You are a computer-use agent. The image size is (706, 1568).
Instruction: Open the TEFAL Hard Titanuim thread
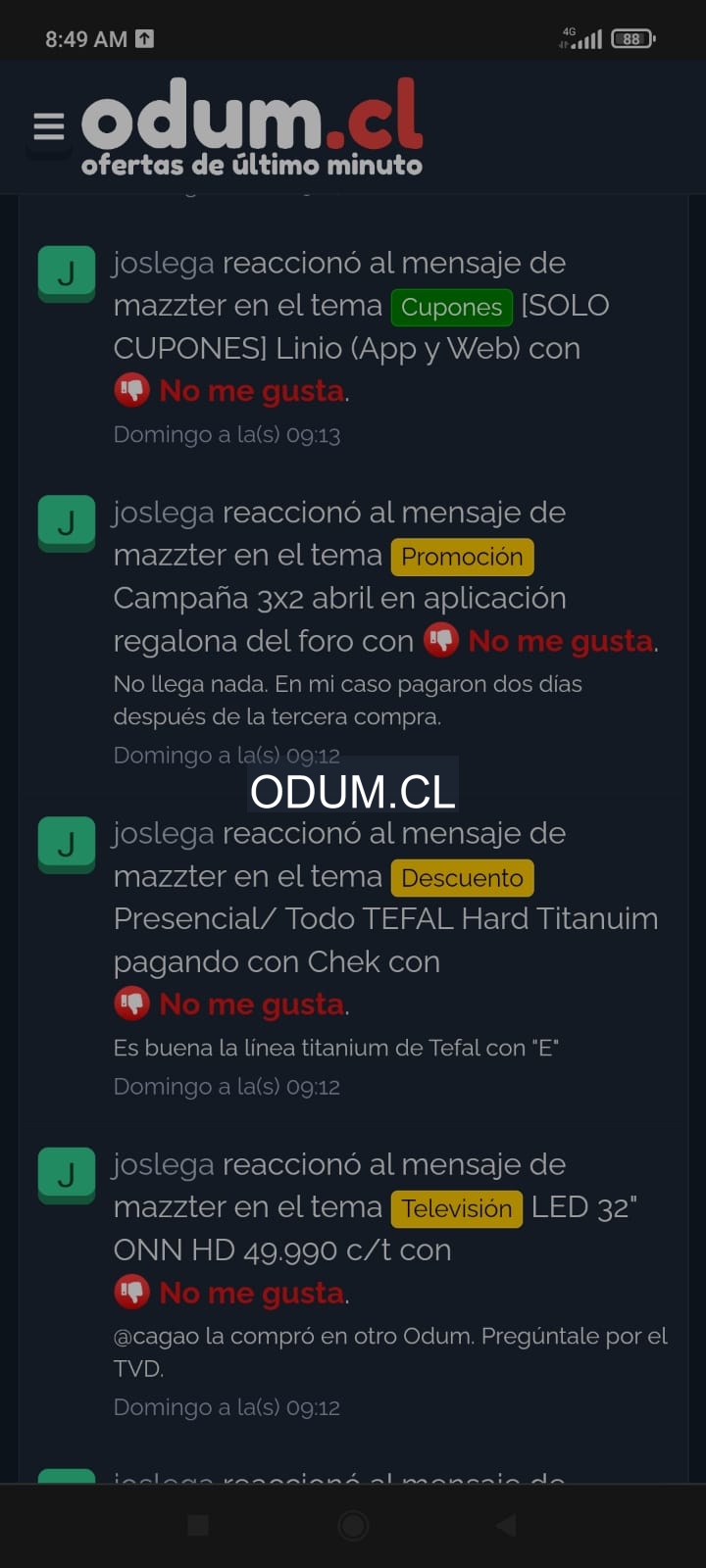(x=385, y=919)
